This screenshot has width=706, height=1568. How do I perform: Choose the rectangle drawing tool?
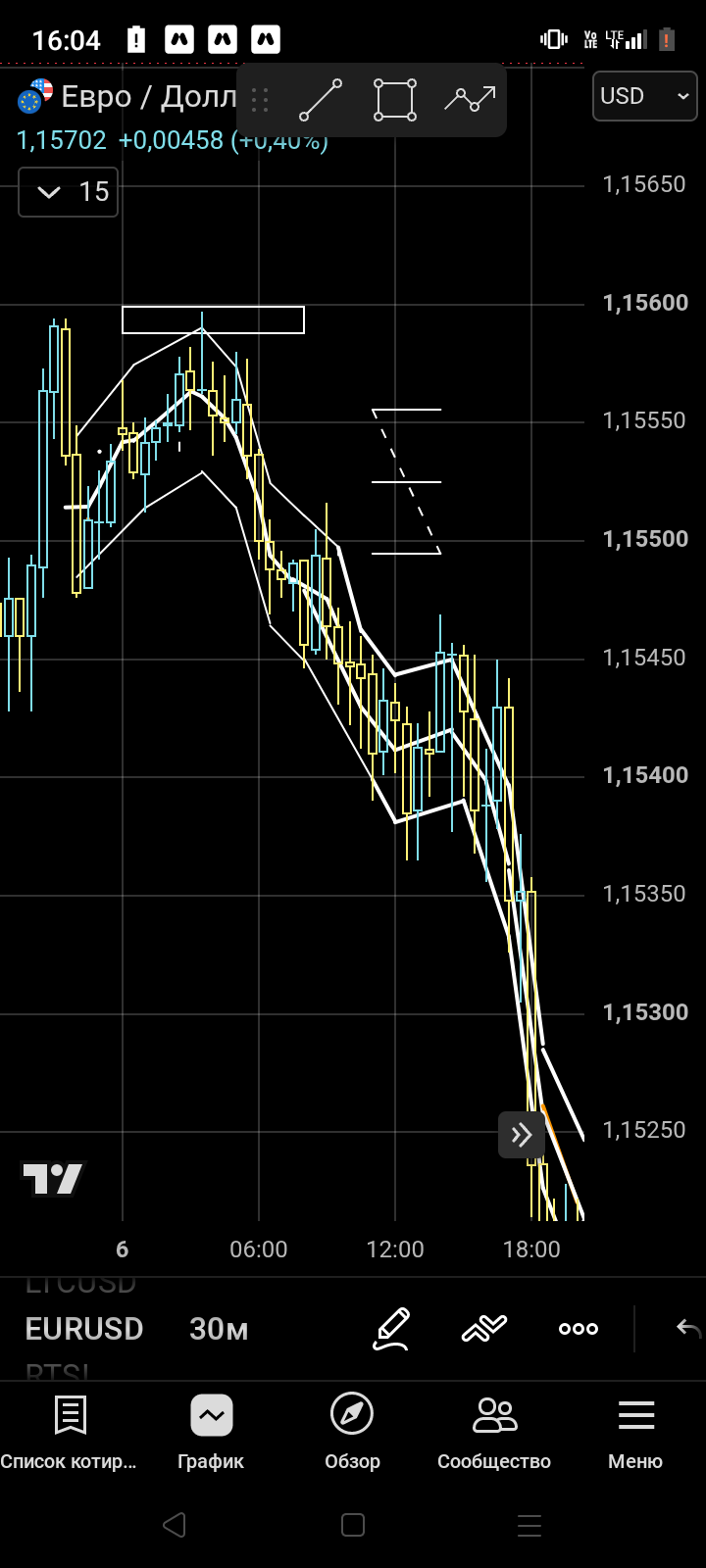(395, 100)
